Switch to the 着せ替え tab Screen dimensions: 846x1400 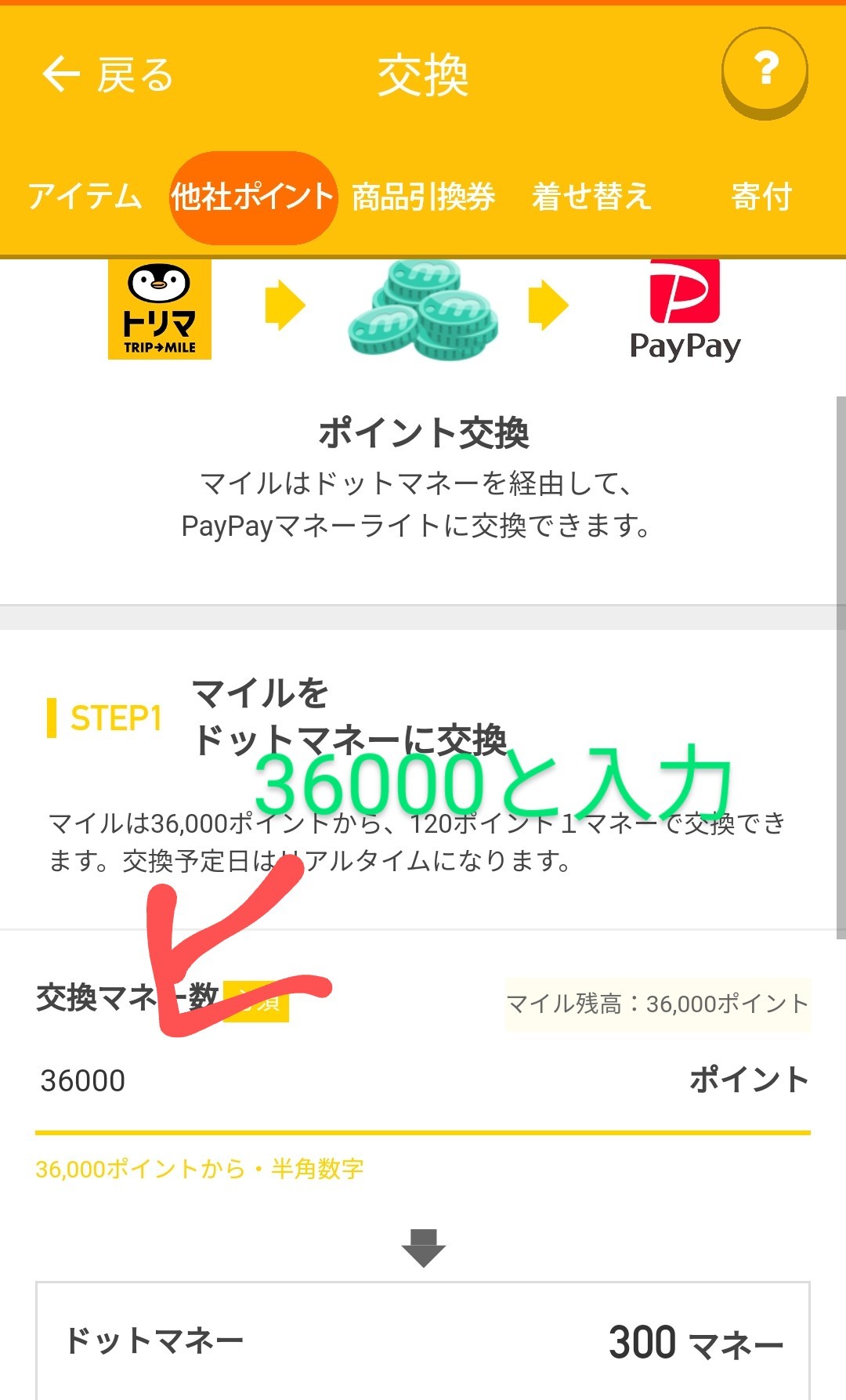tap(591, 197)
